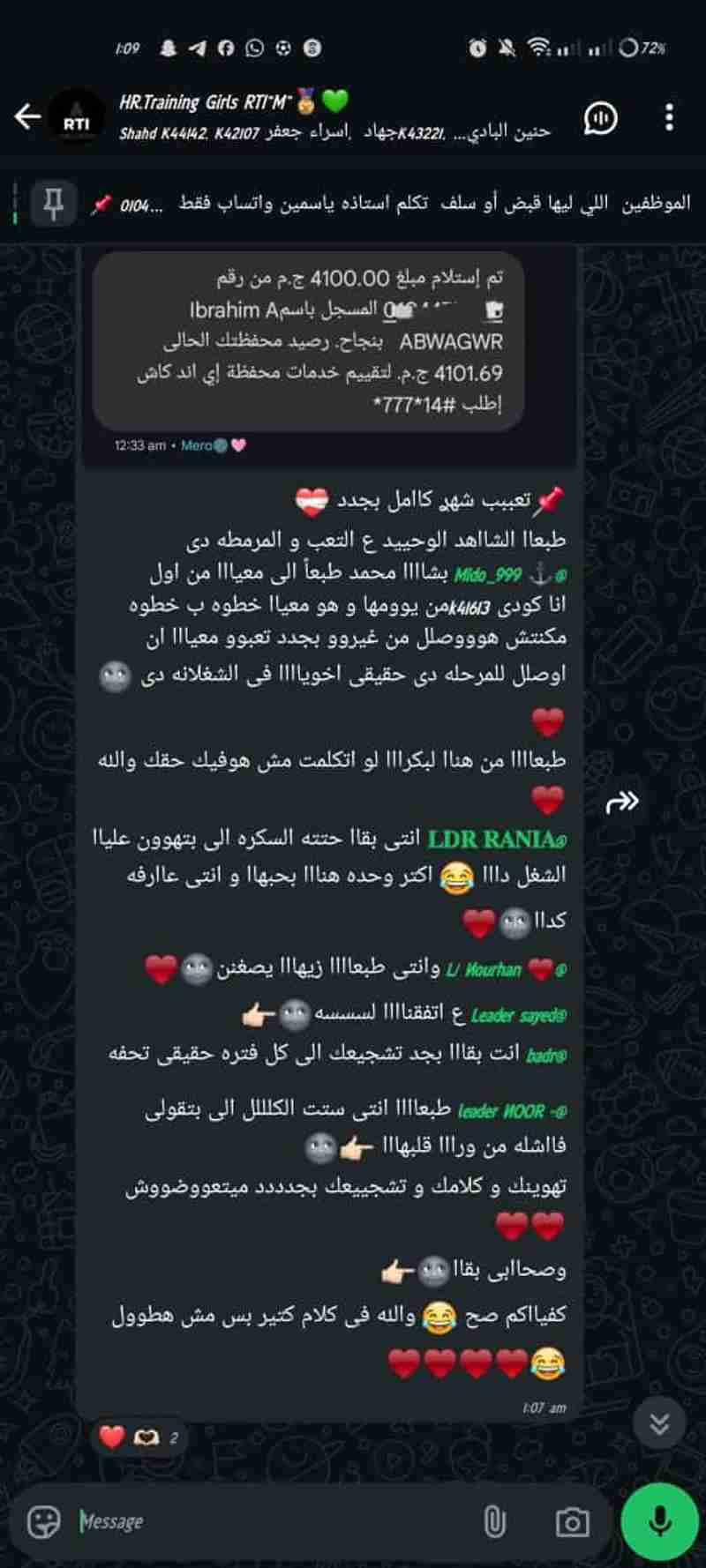Go back to the chat list
The width and height of the screenshot is (706, 1568).
point(28,117)
